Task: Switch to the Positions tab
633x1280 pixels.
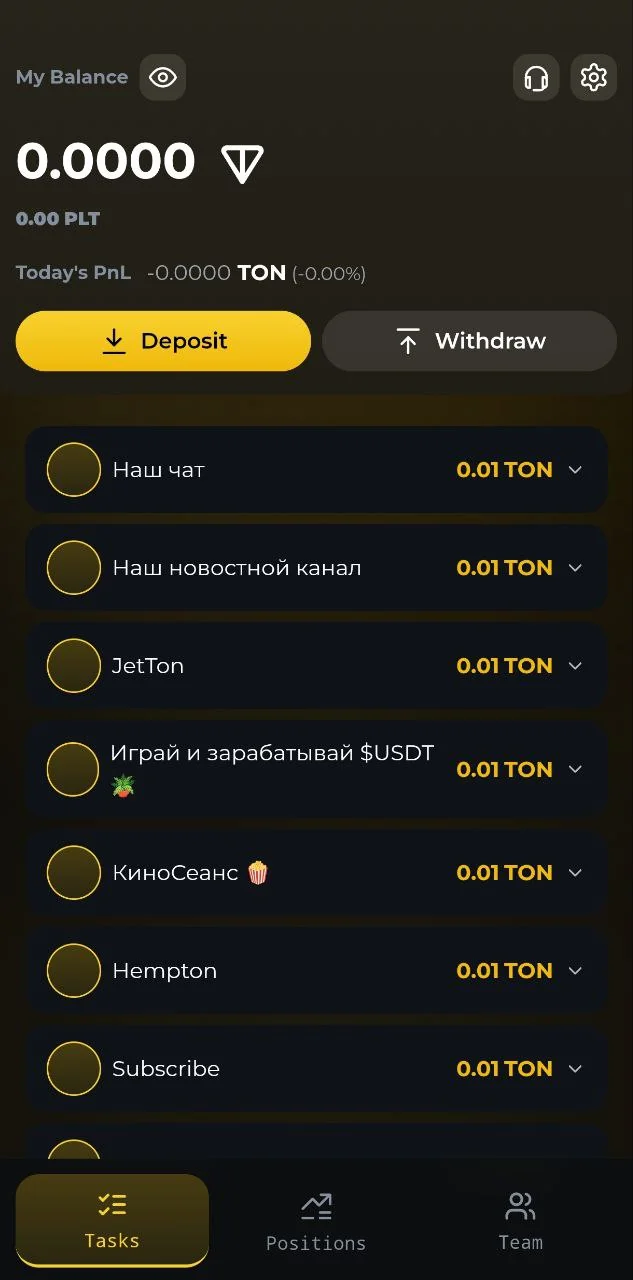Action: pos(316,1221)
